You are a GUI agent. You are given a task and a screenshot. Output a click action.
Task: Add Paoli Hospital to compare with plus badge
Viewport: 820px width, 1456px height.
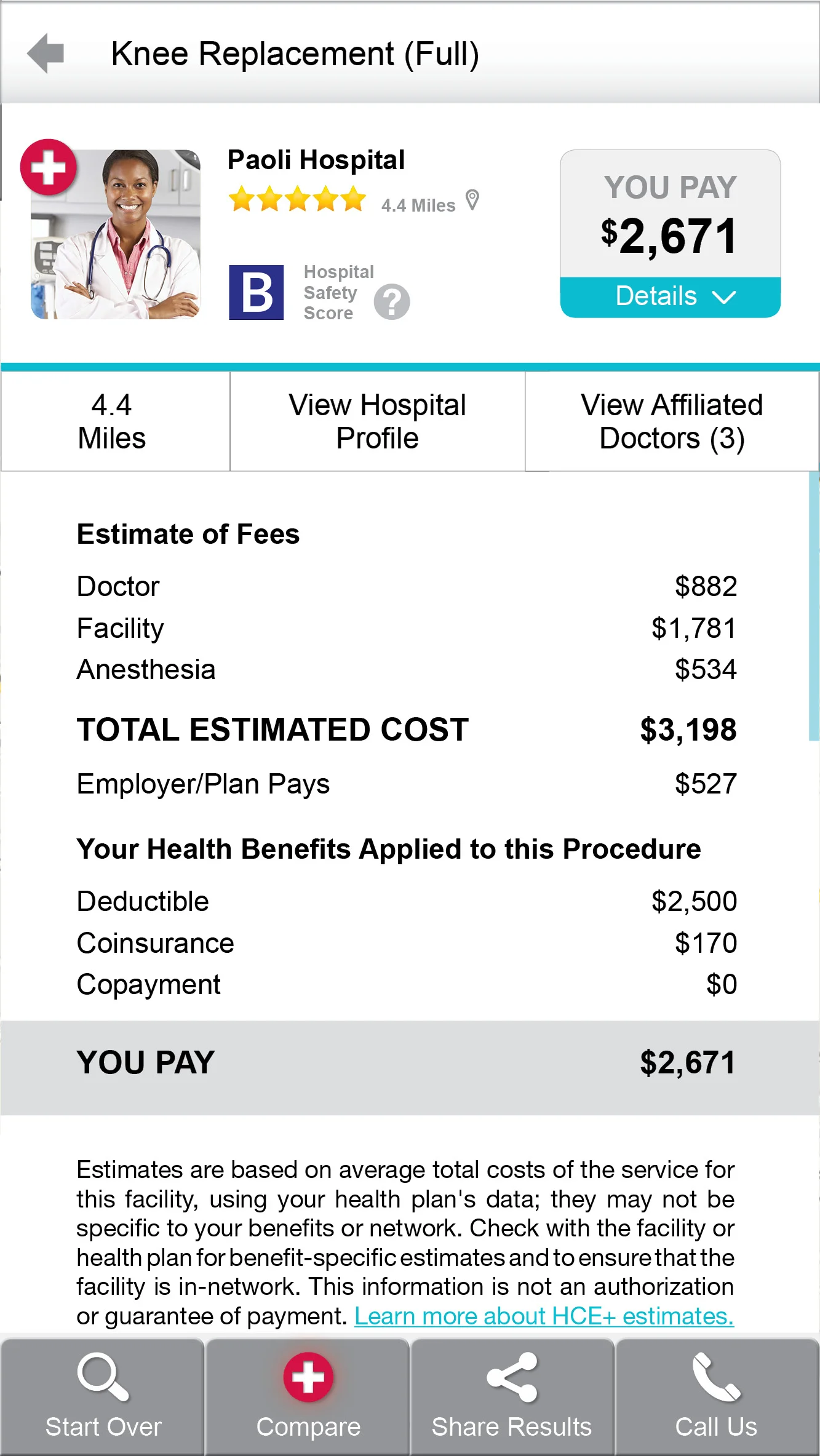[x=49, y=167]
